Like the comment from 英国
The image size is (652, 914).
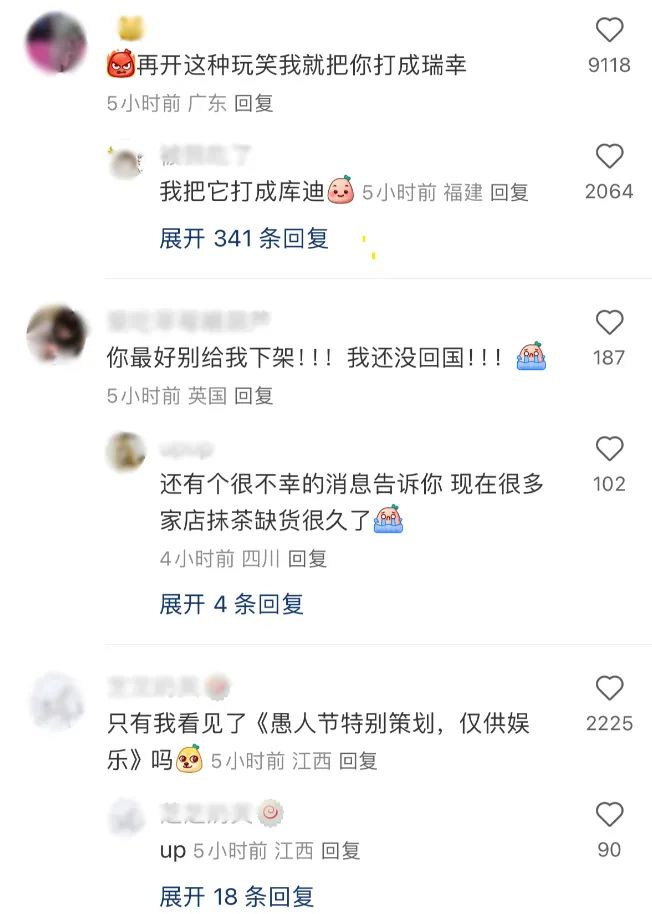pos(609,323)
